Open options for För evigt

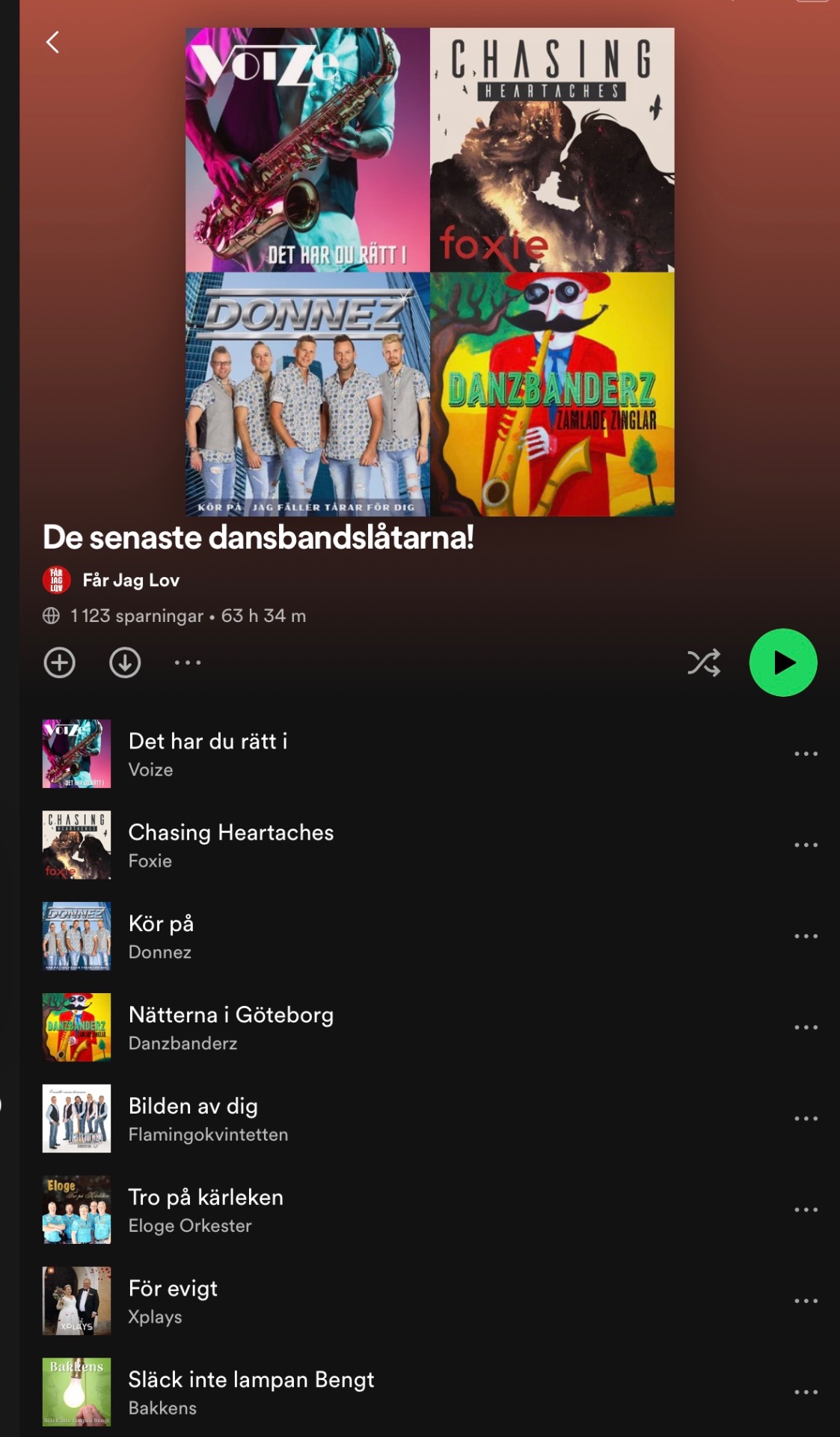(806, 1302)
